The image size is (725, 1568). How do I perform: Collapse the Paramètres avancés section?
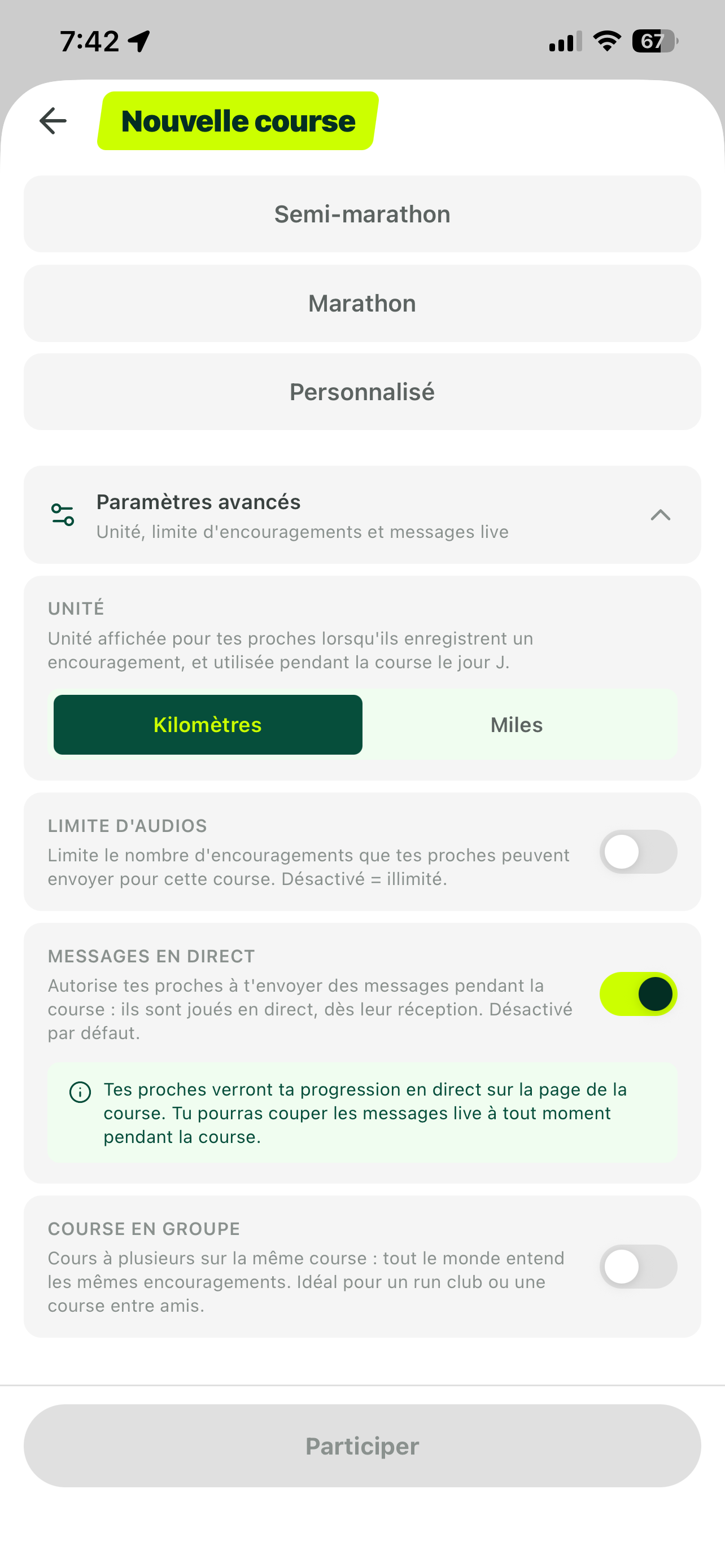point(362,515)
